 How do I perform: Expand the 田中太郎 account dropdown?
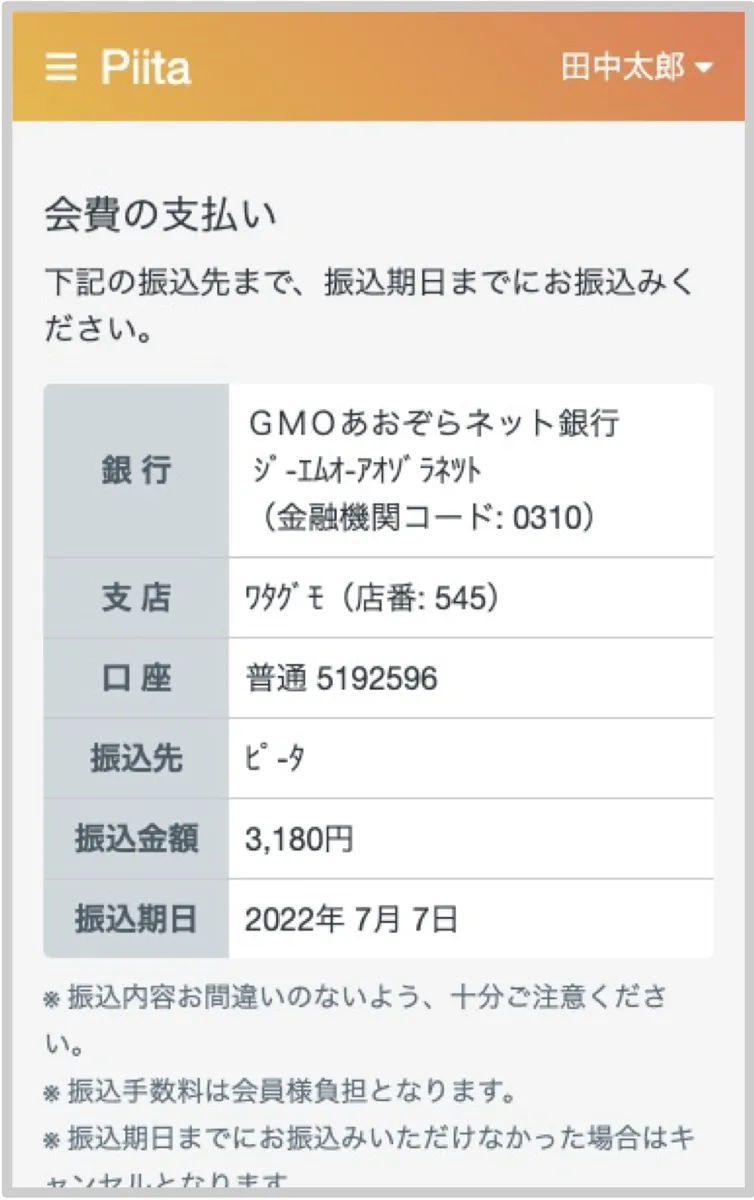click(636, 67)
